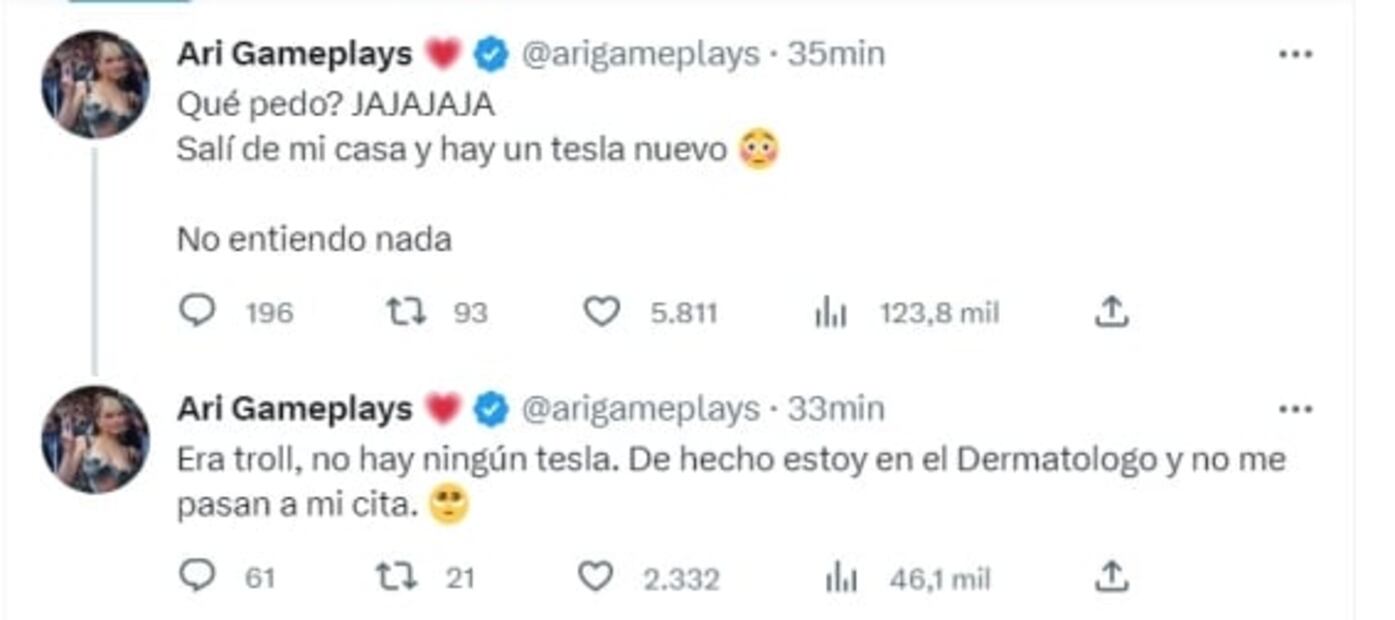Like the tweet with 5.811 likes

(x=601, y=313)
